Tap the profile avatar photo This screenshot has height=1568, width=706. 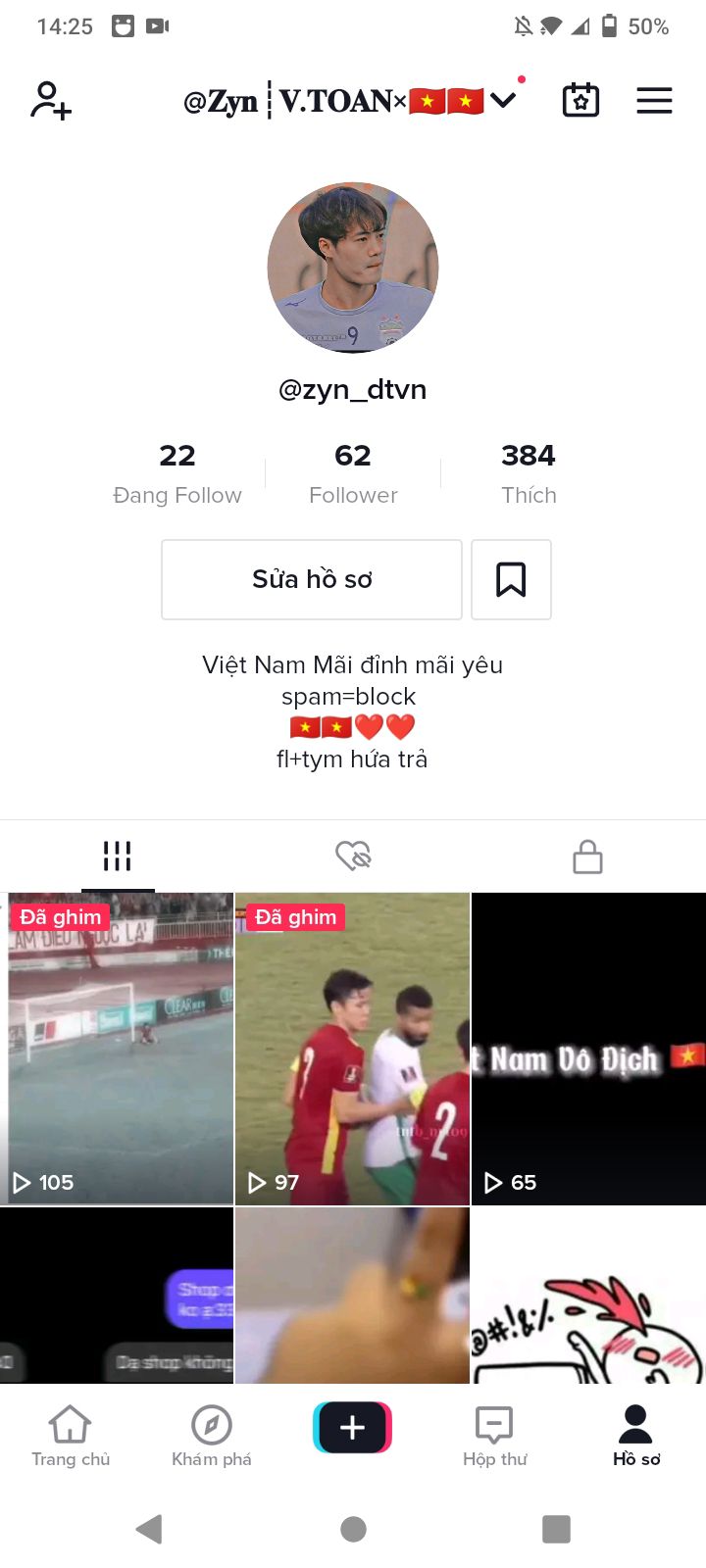[x=353, y=267]
